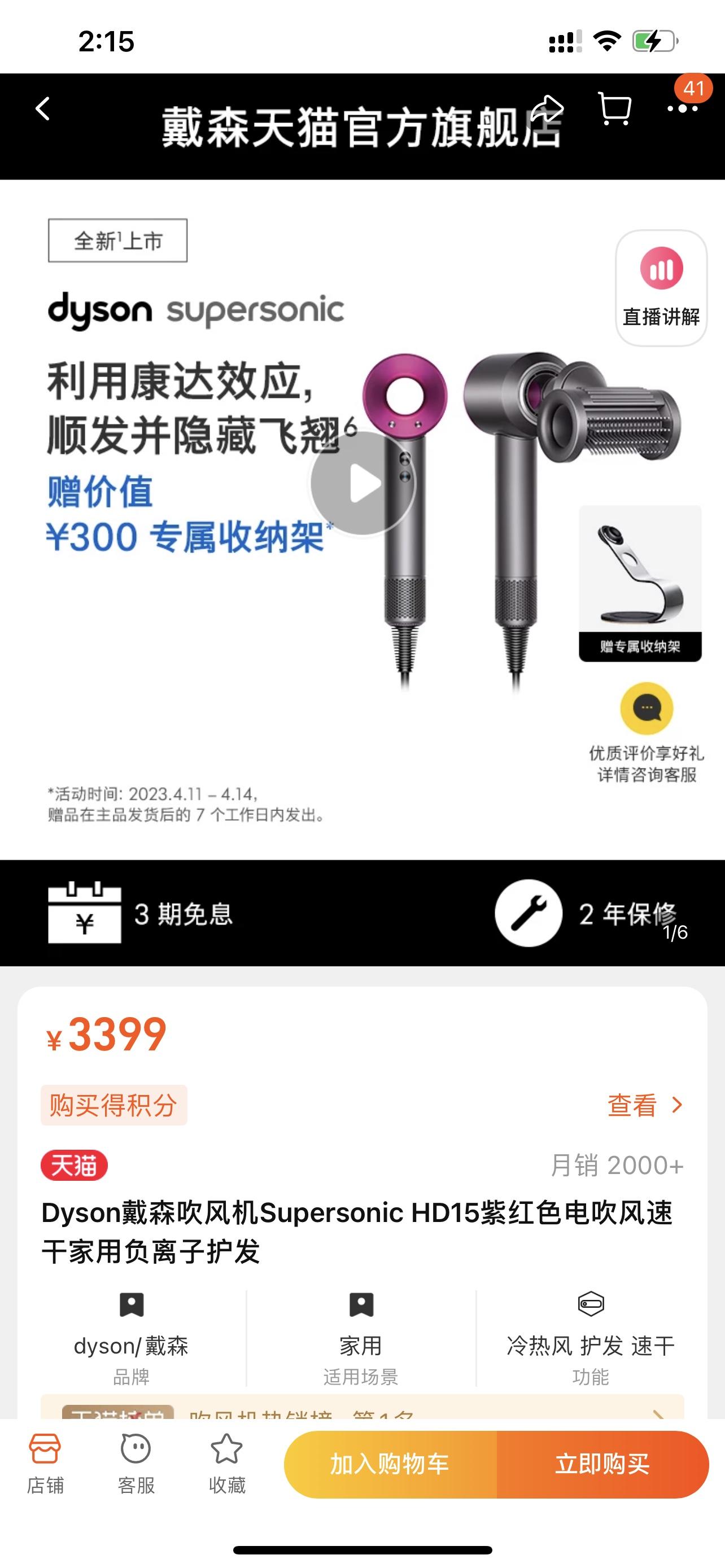This screenshot has height=1568, width=725.
Task: View 购买得积分 details via 查看
Action: click(x=645, y=1105)
